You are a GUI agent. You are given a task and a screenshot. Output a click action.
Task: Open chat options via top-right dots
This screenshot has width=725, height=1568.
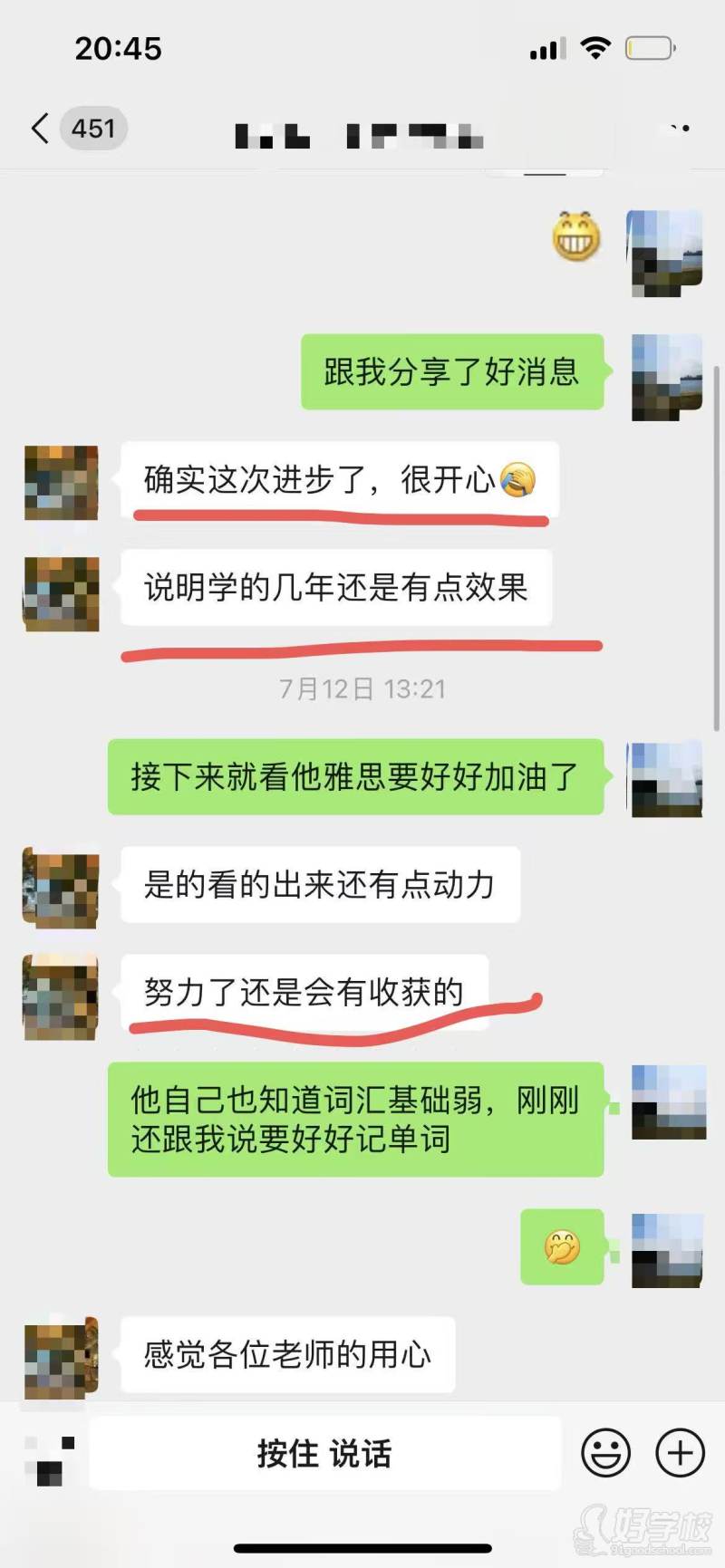coord(680,127)
